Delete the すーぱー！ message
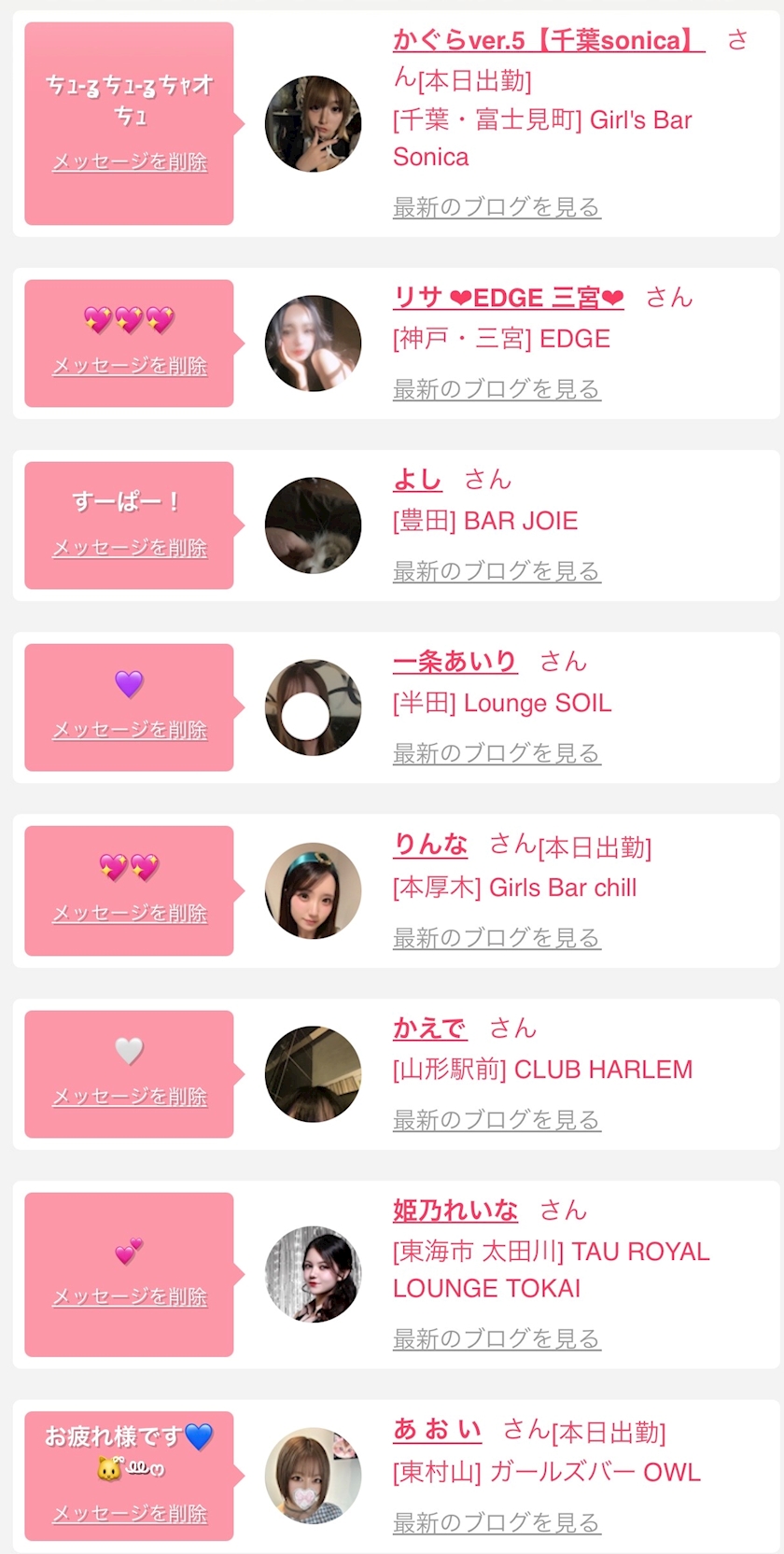 click(130, 548)
